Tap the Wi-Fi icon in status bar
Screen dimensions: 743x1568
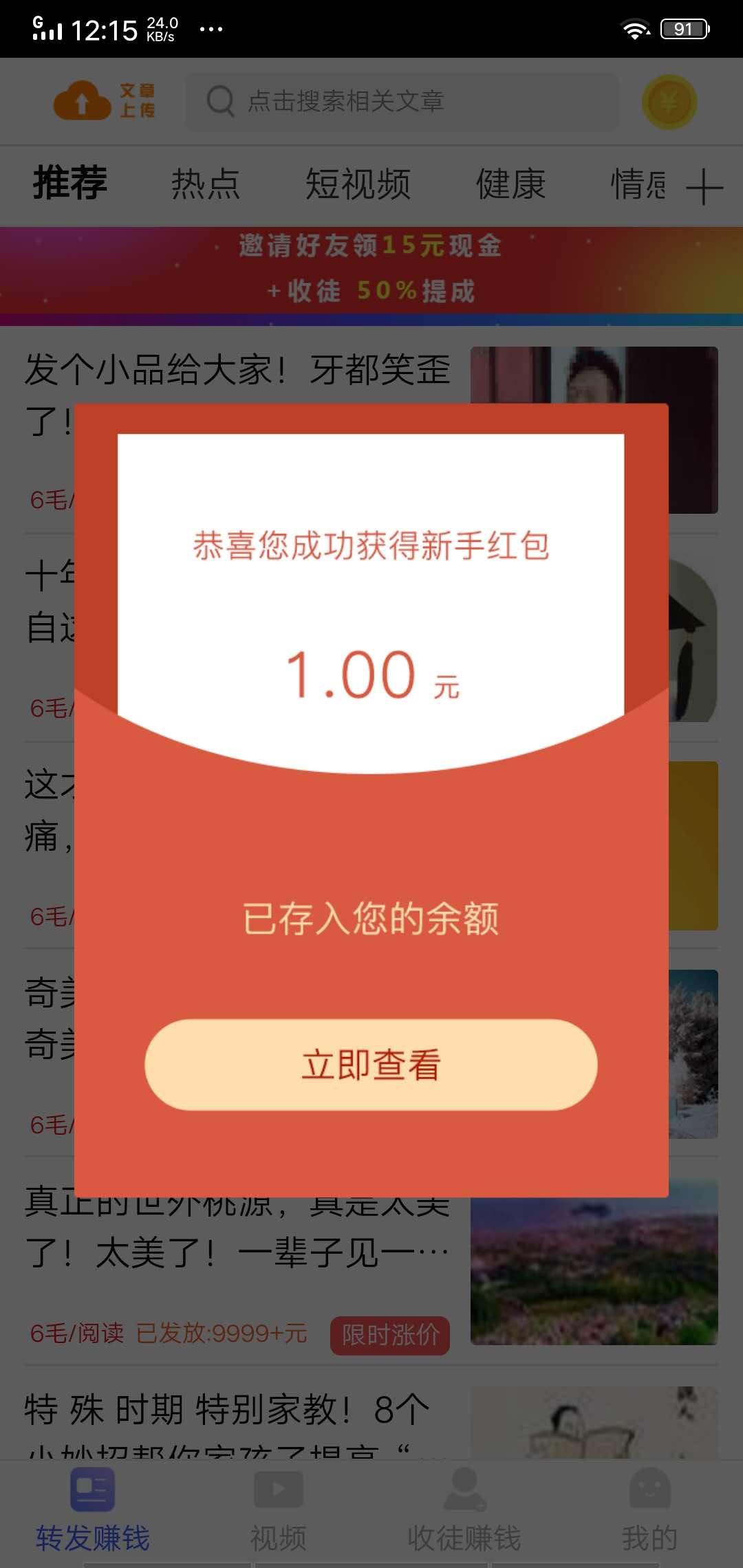[x=634, y=29]
